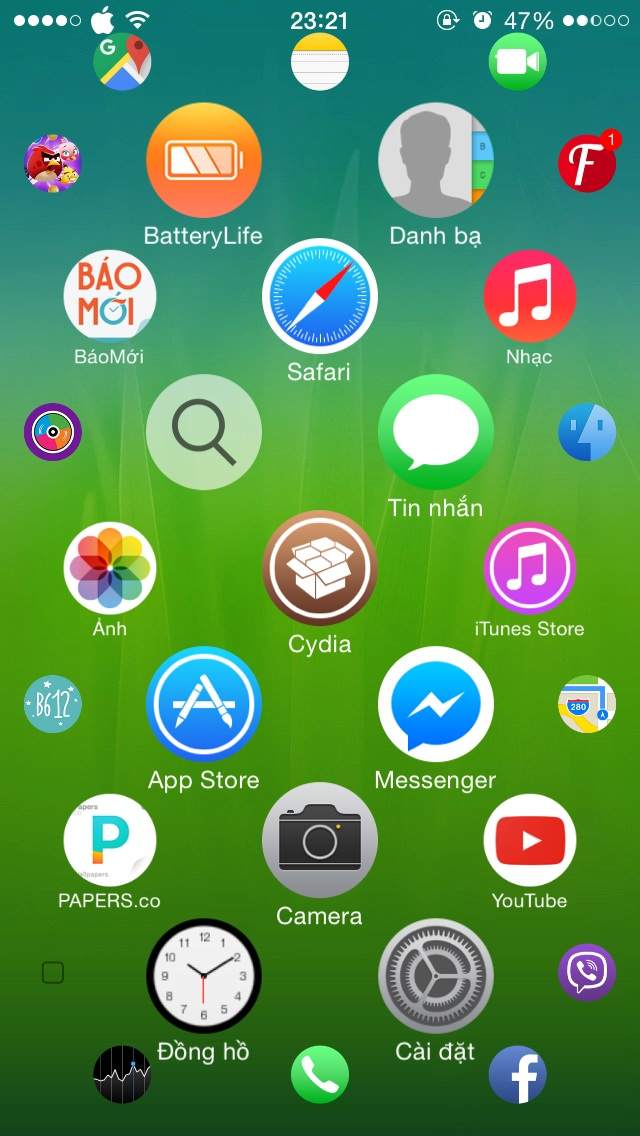Open the purple Viber app

(x=587, y=972)
